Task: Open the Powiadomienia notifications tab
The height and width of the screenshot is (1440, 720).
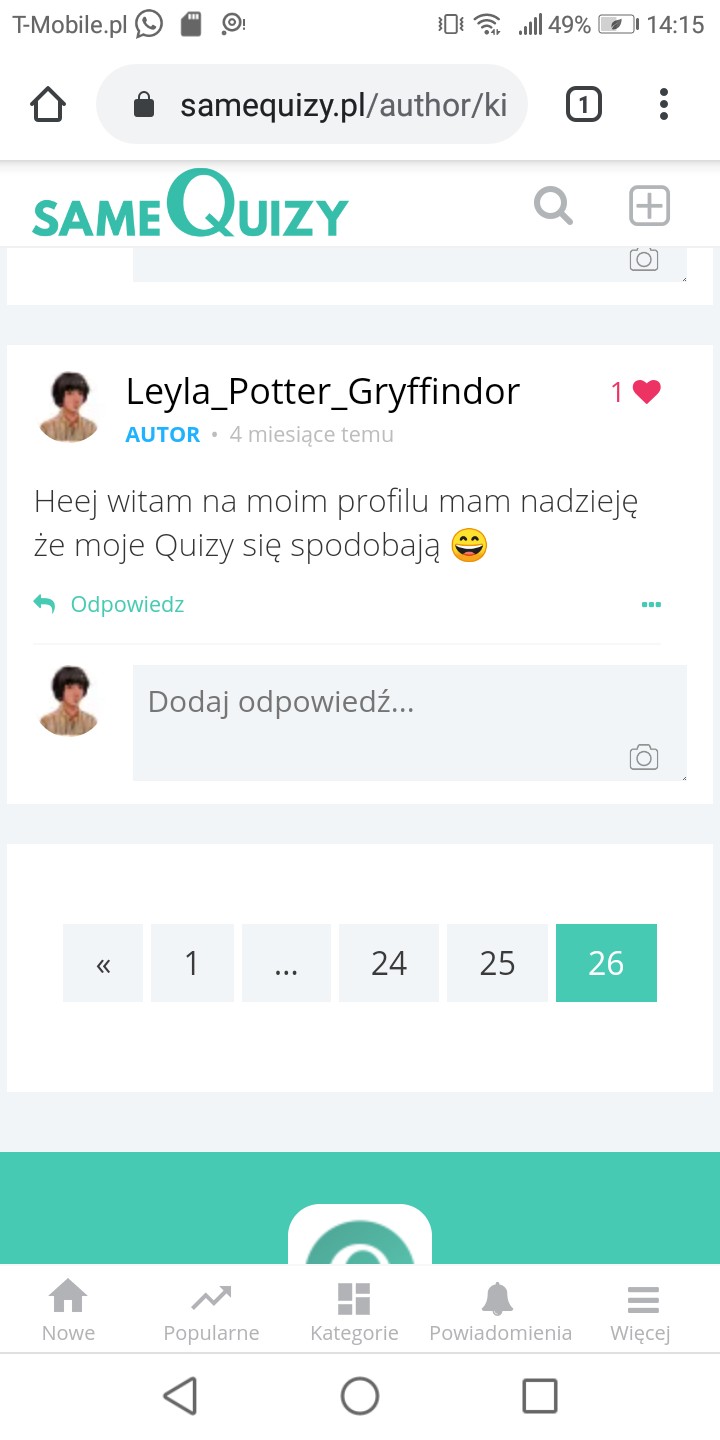Action: point(500,1310)
